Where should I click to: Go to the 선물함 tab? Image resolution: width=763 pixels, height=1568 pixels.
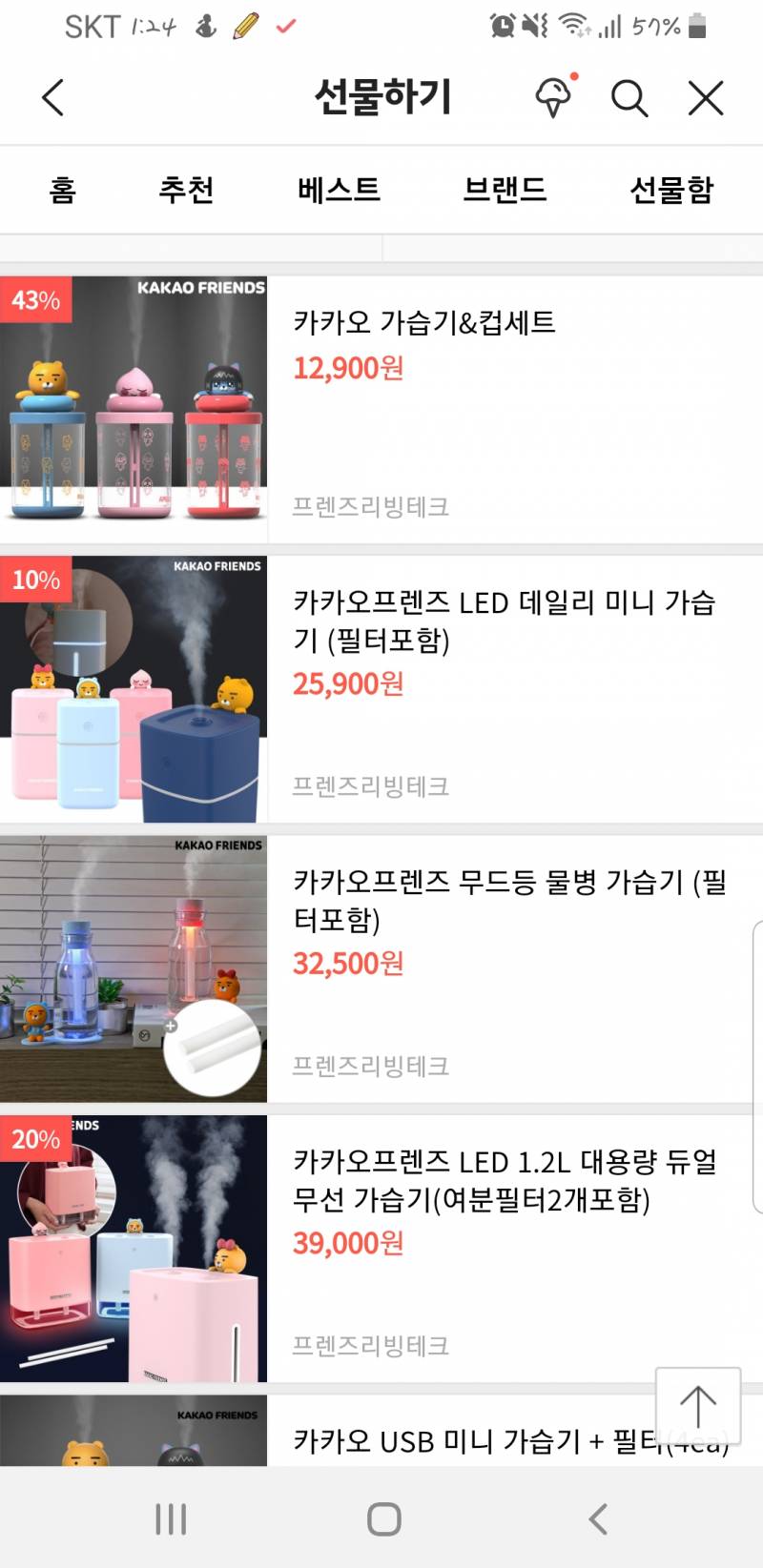(x=670, y=189)
